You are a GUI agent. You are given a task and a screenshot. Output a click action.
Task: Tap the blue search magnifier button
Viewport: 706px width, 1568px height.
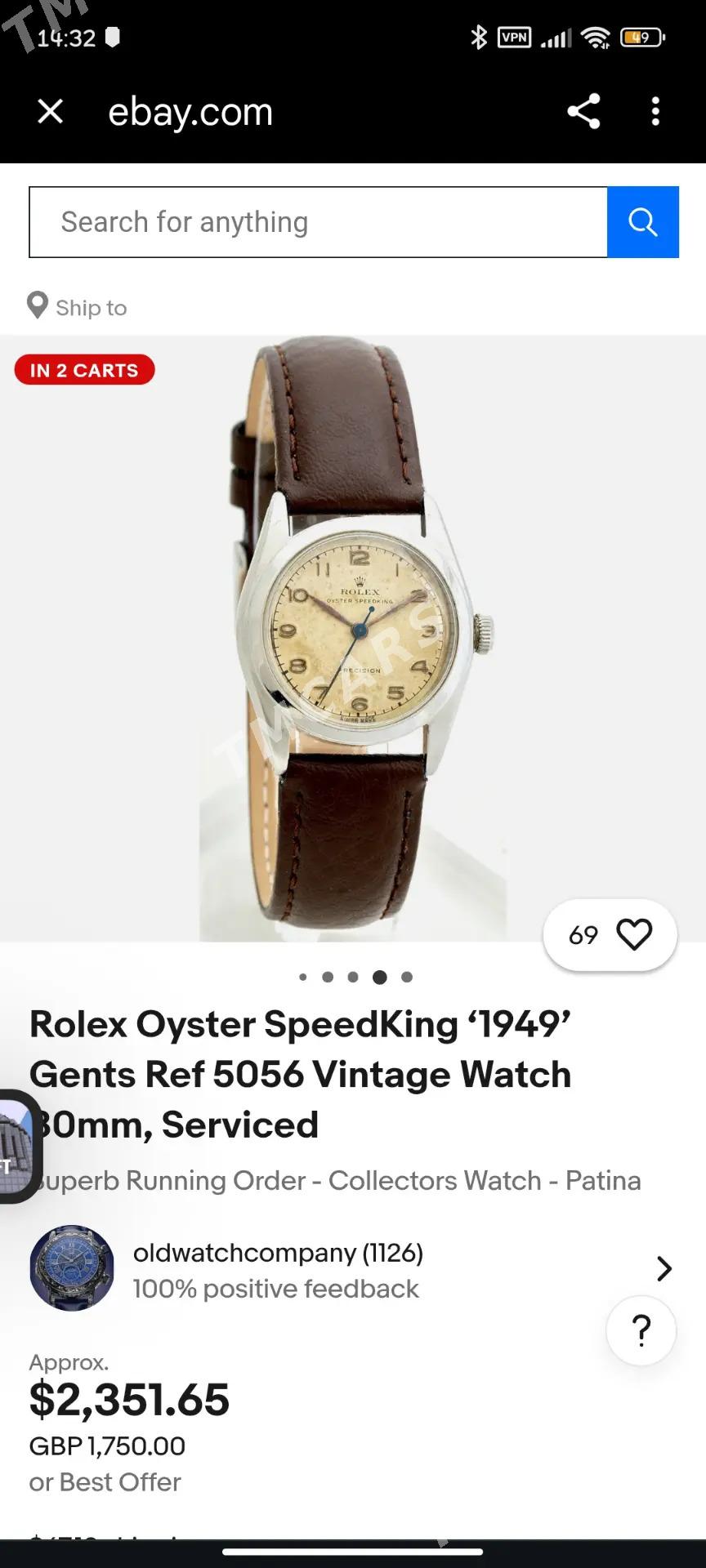coord(643,222)
